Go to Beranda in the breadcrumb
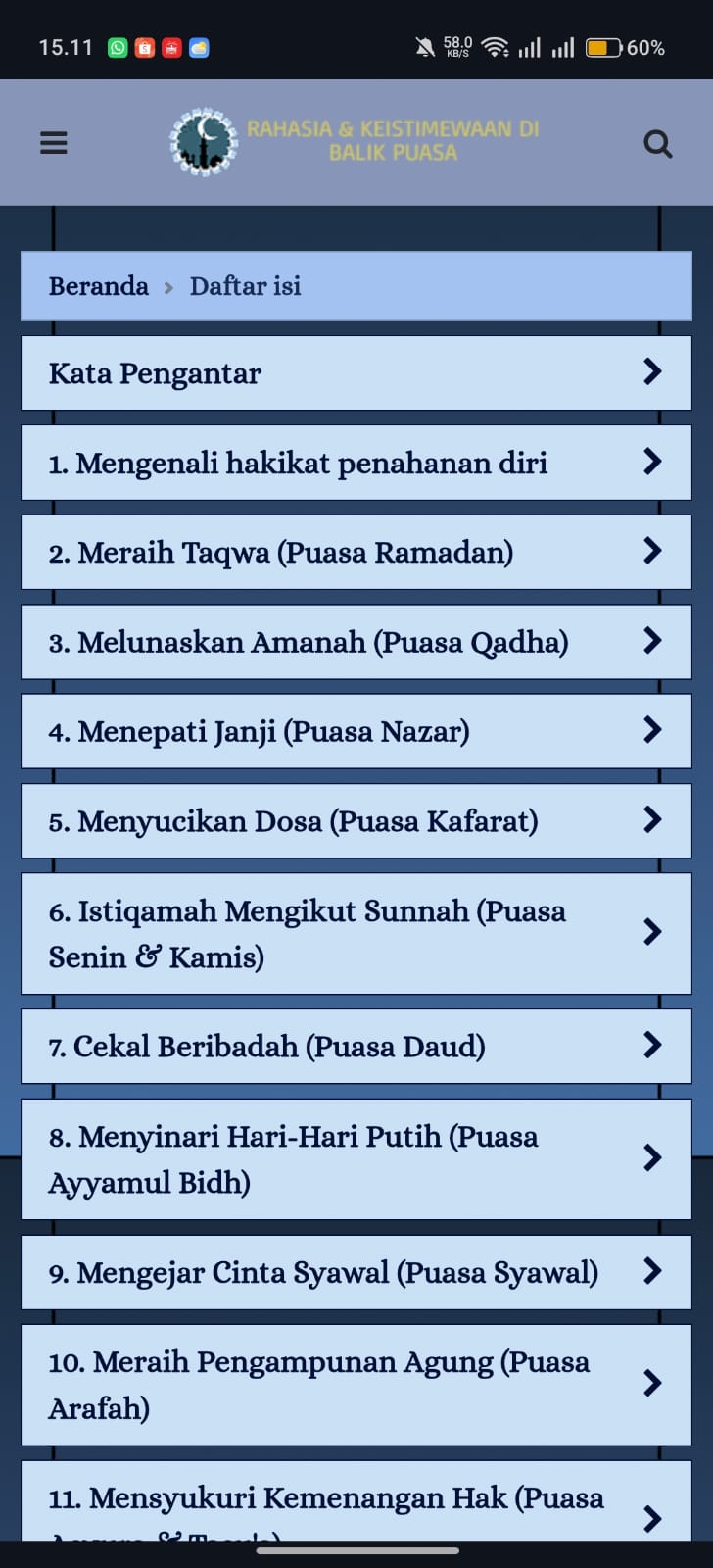 pyautogui.click(x=99, y=286)
